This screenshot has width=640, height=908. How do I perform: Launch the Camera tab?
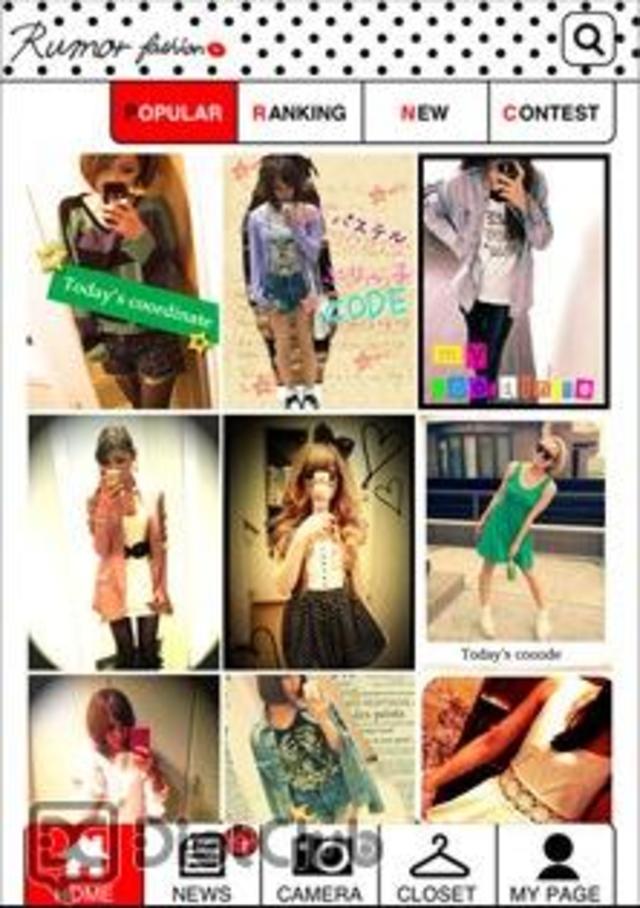319,865
